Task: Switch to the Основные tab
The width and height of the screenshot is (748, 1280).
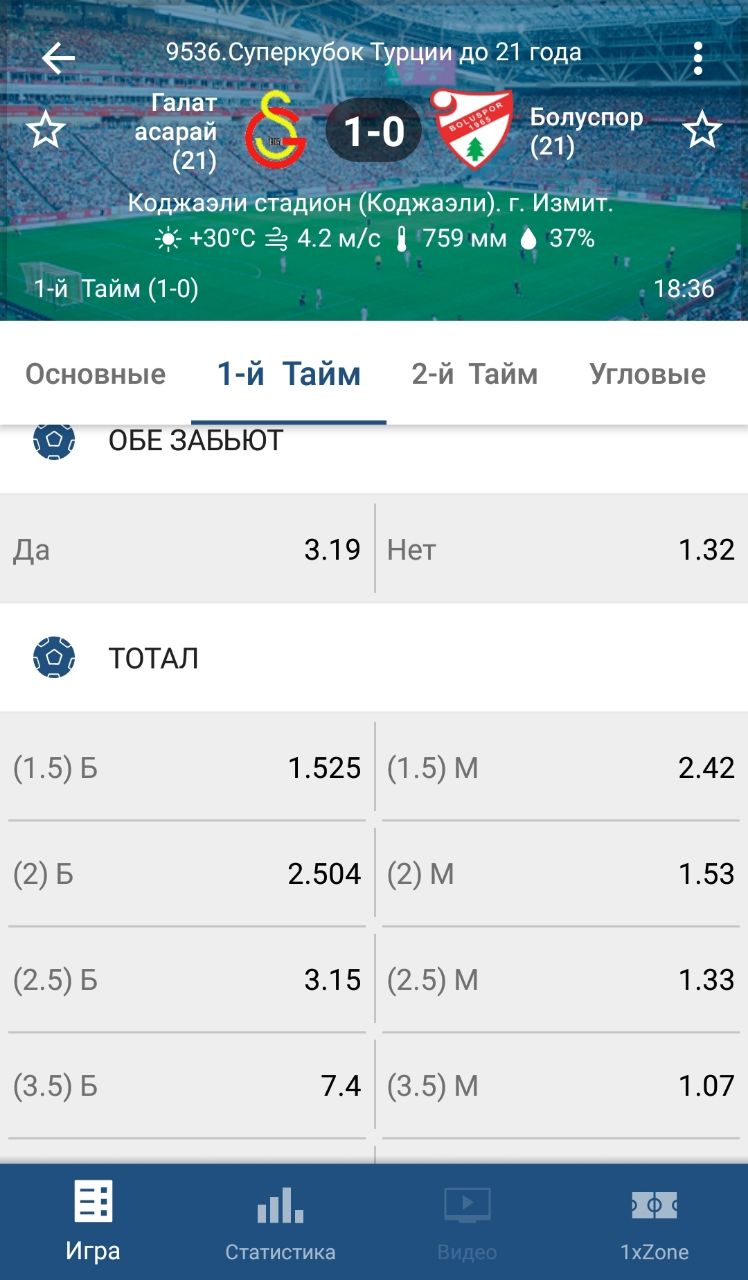Action: [x=95, y=374]
